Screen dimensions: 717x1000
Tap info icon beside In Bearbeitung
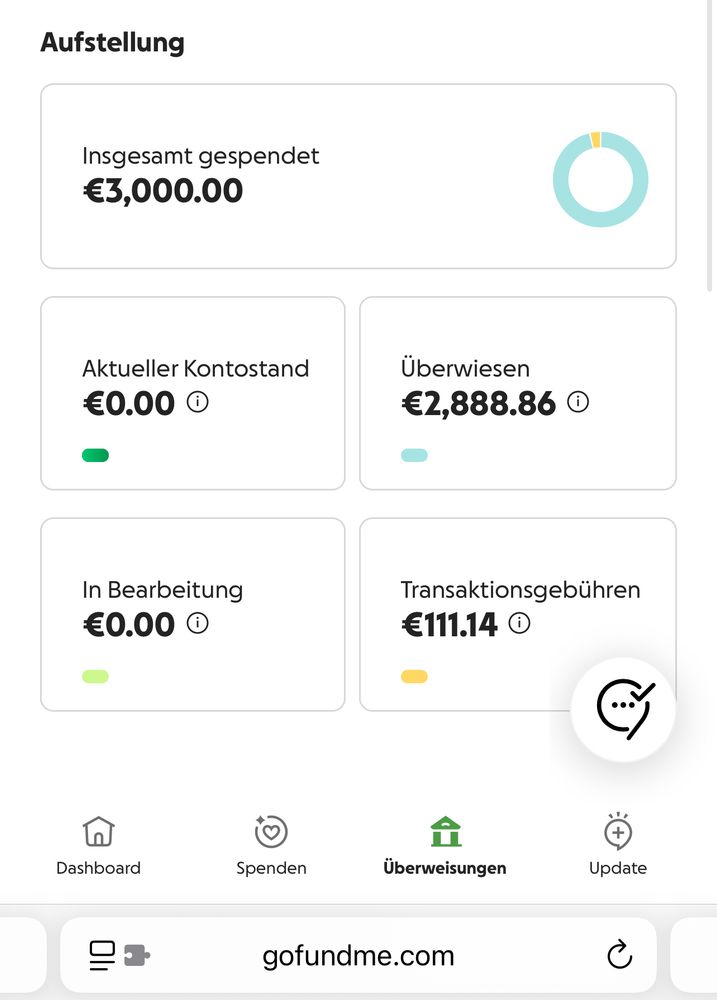198,624
